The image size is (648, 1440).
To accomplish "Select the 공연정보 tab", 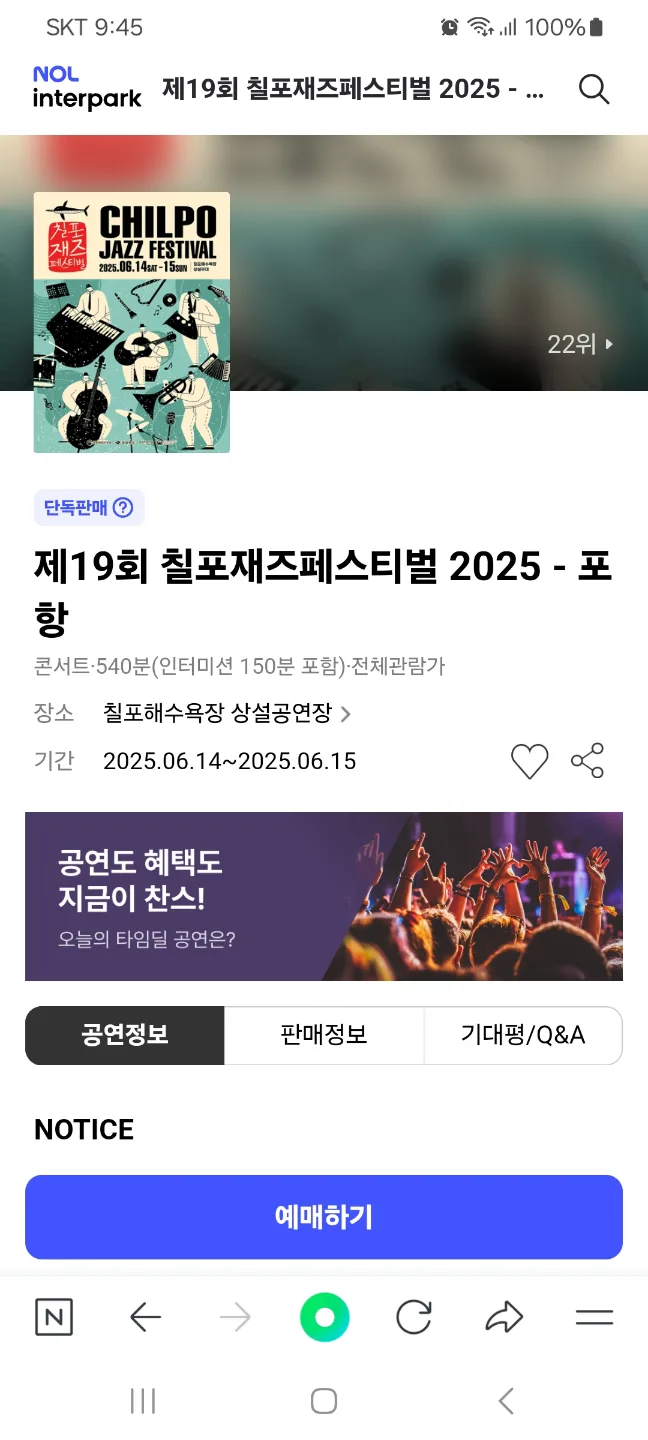I will point(125,1035).
